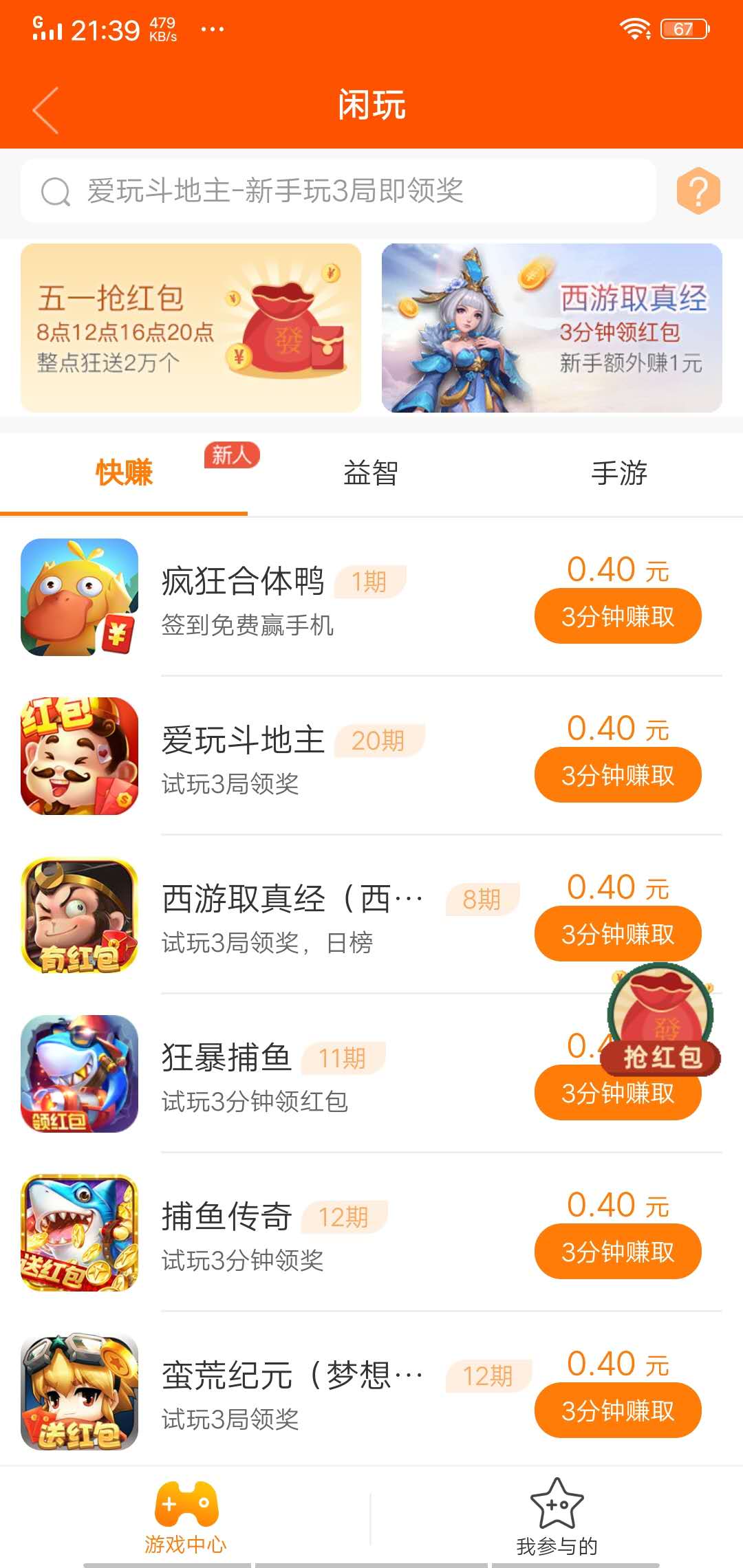The image size is (743, 1568).
Task: Switch to the 手游 tab
Action: (x=619, y=473)
